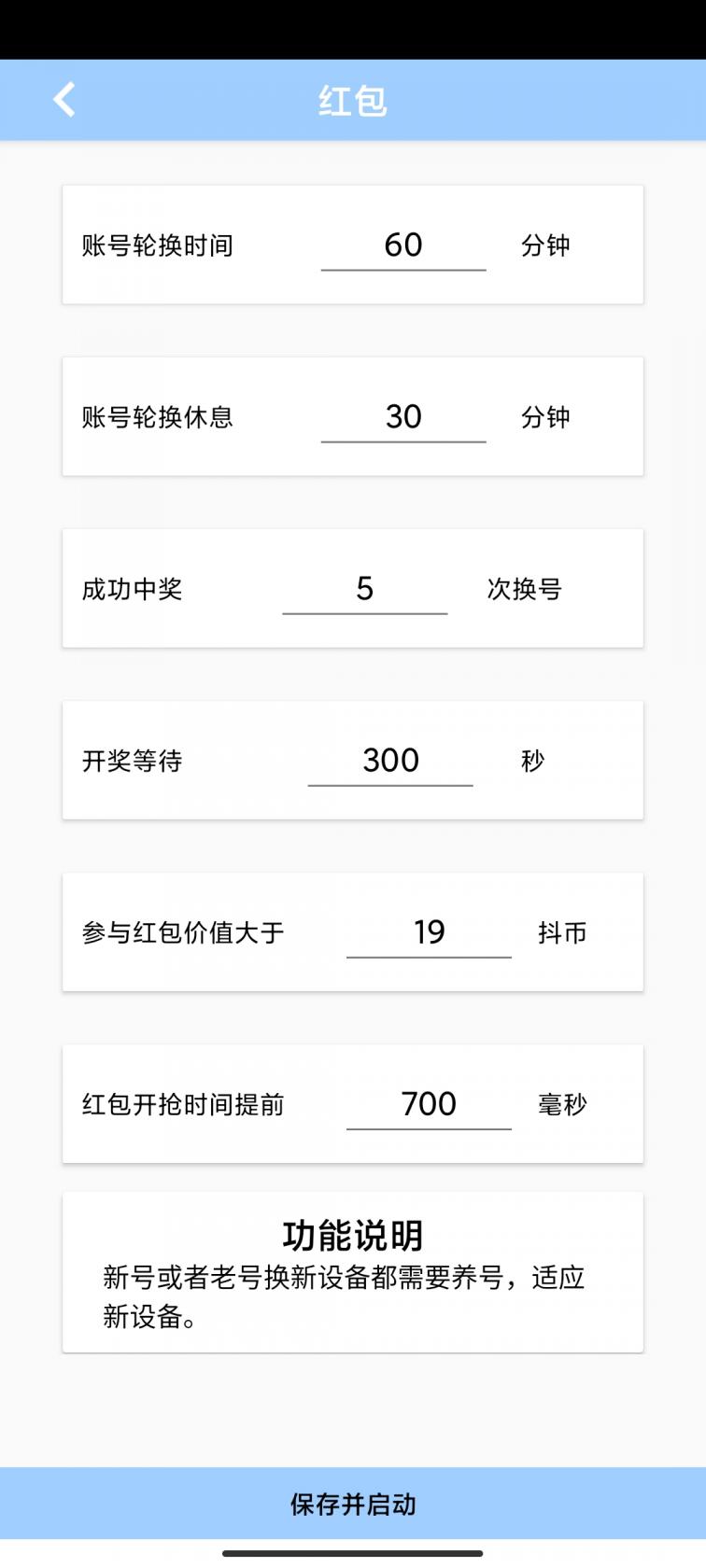Click the back arrow in the title bar
The image size is (706, 1568).
point(64,99)
